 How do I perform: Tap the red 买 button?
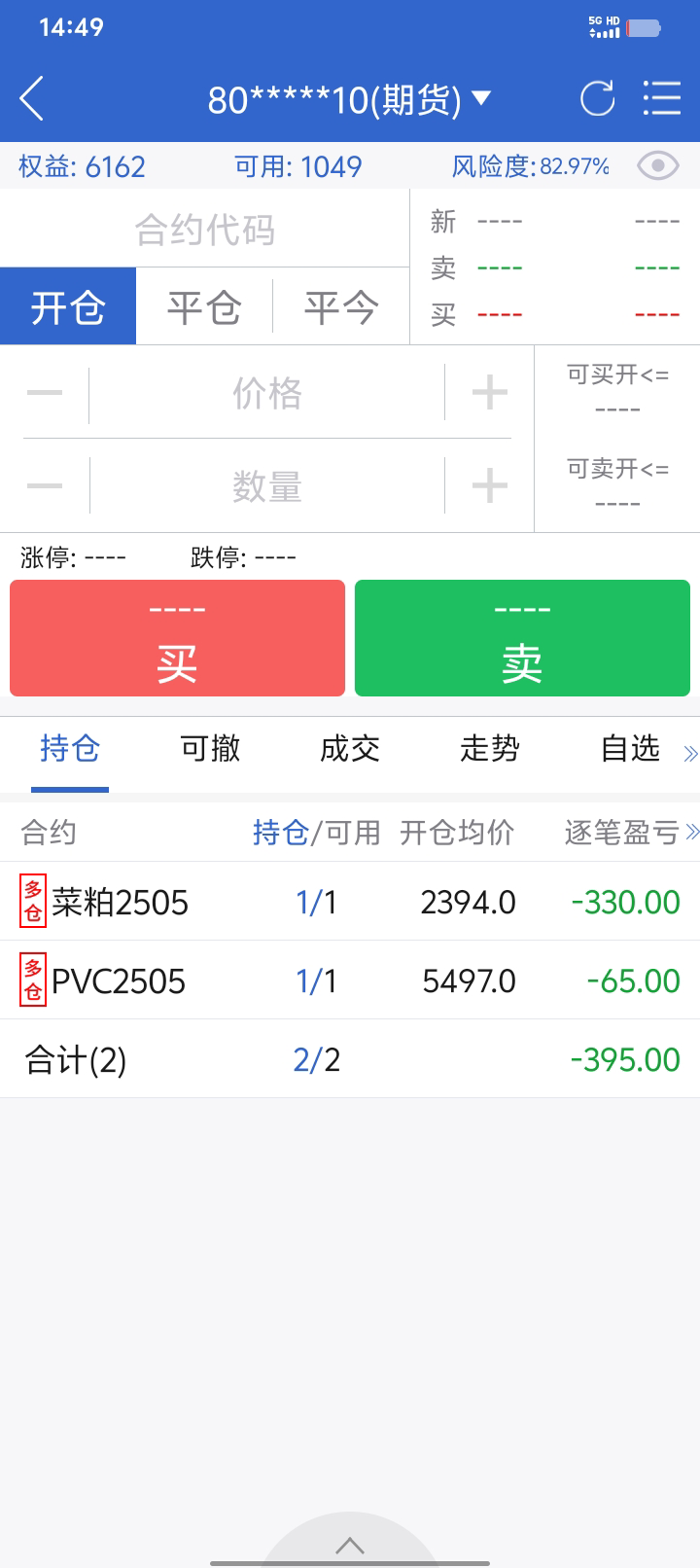coord(177,639)
